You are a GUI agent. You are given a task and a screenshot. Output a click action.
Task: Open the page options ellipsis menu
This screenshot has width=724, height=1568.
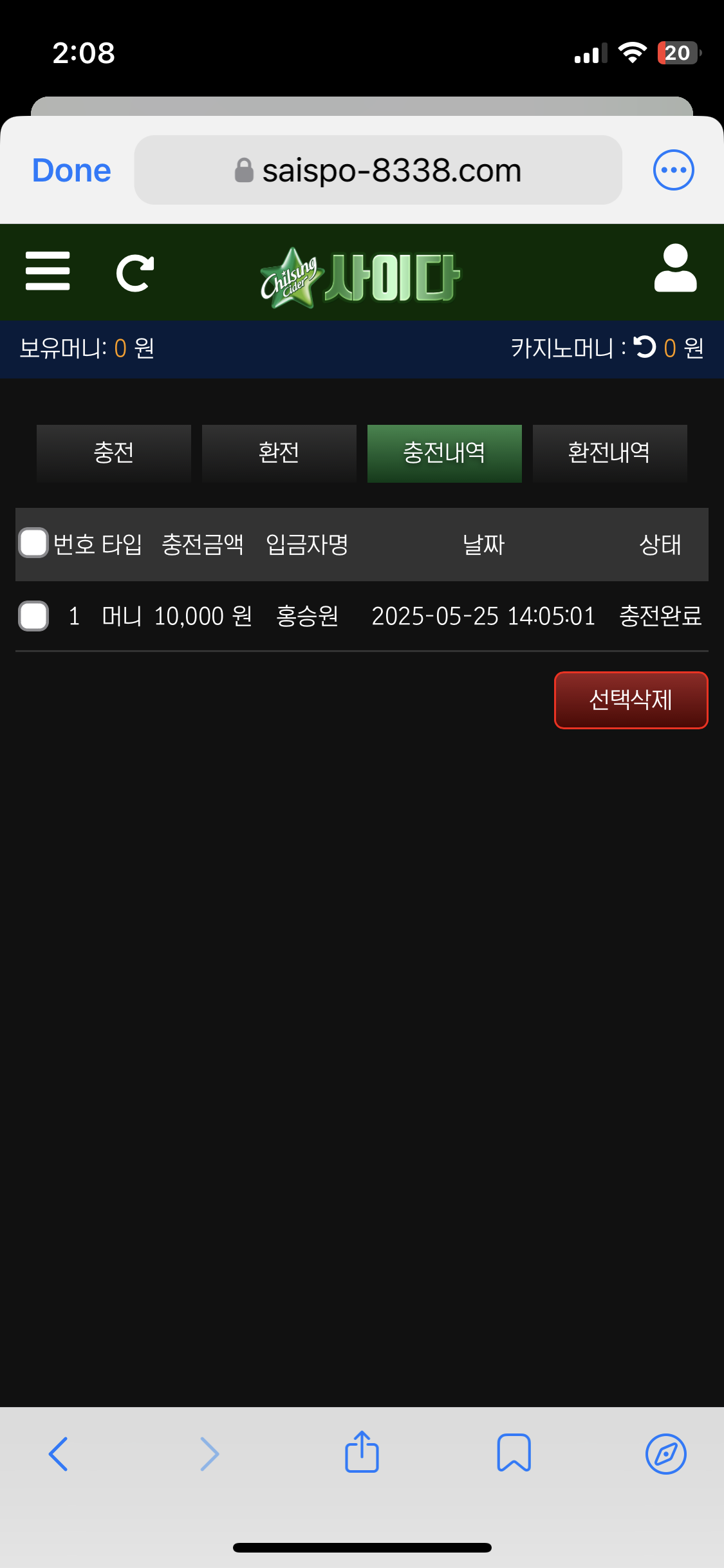point(673,171)
